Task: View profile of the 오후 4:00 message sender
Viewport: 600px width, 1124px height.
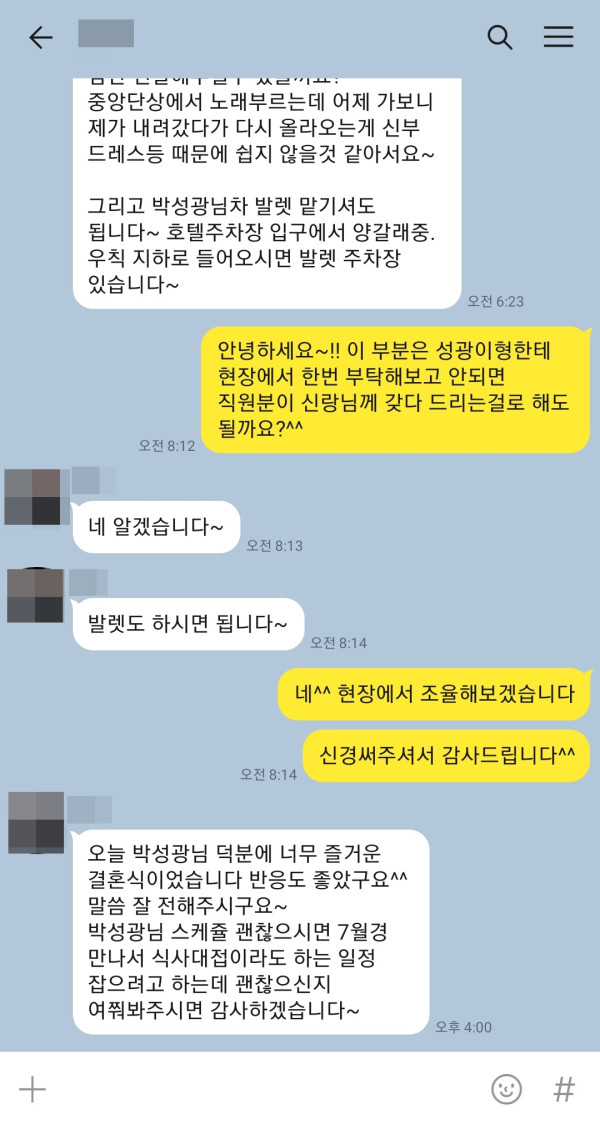Action: click(x=36, y=821)
